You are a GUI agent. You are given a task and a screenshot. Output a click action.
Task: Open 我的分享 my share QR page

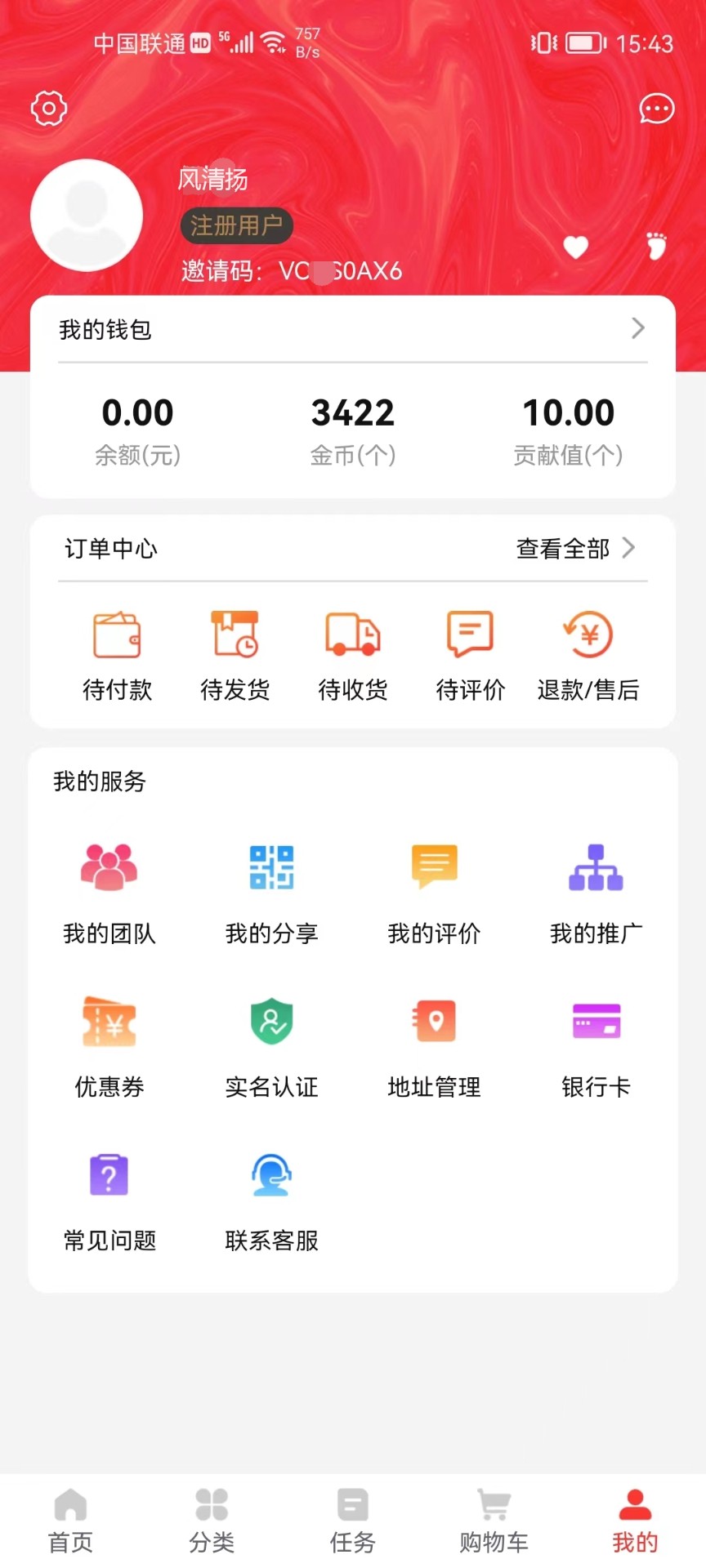pos(270,890)
